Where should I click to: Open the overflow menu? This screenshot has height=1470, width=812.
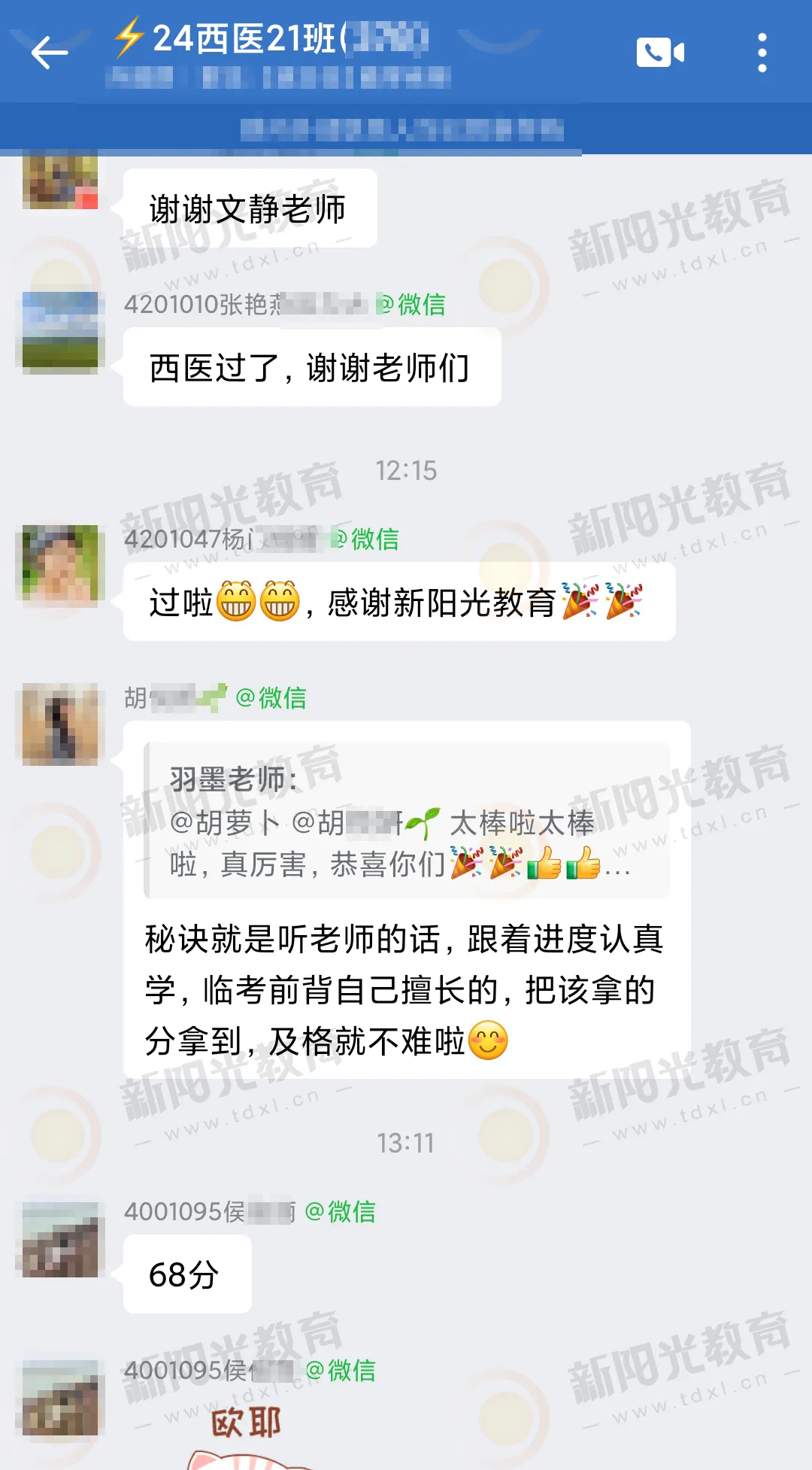click(762, 53)
